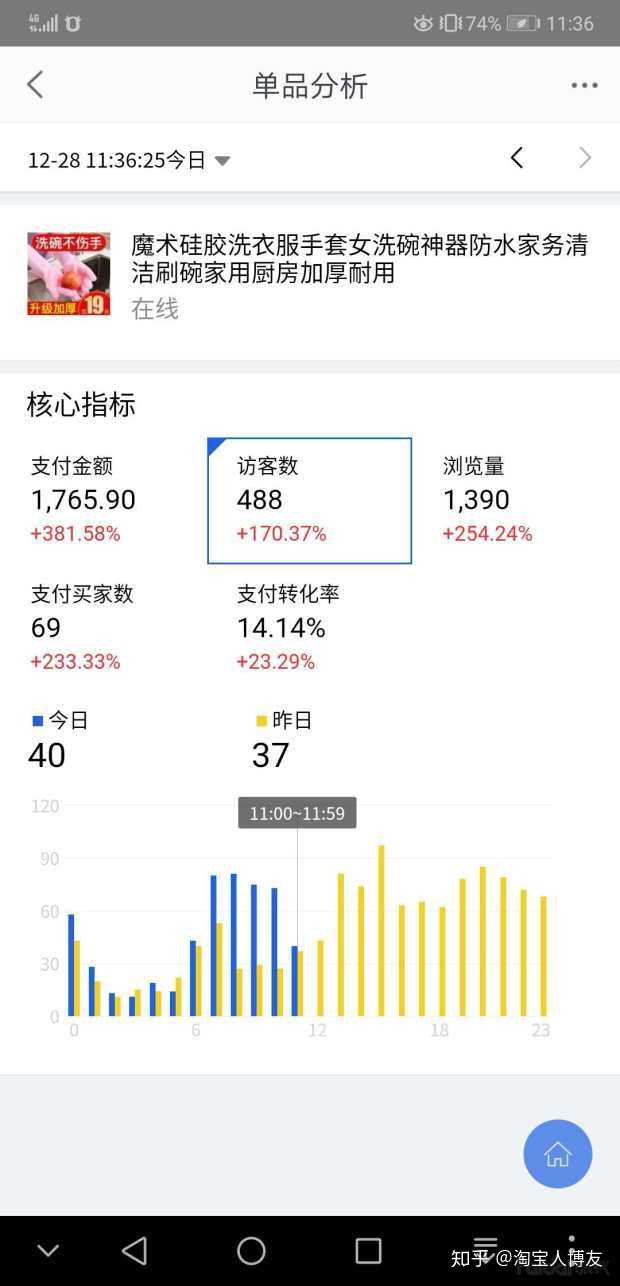620x1286 pixels.
Task: Select the 支付转化率 metric
Action: pyautogui.click(x=309, y=627)
